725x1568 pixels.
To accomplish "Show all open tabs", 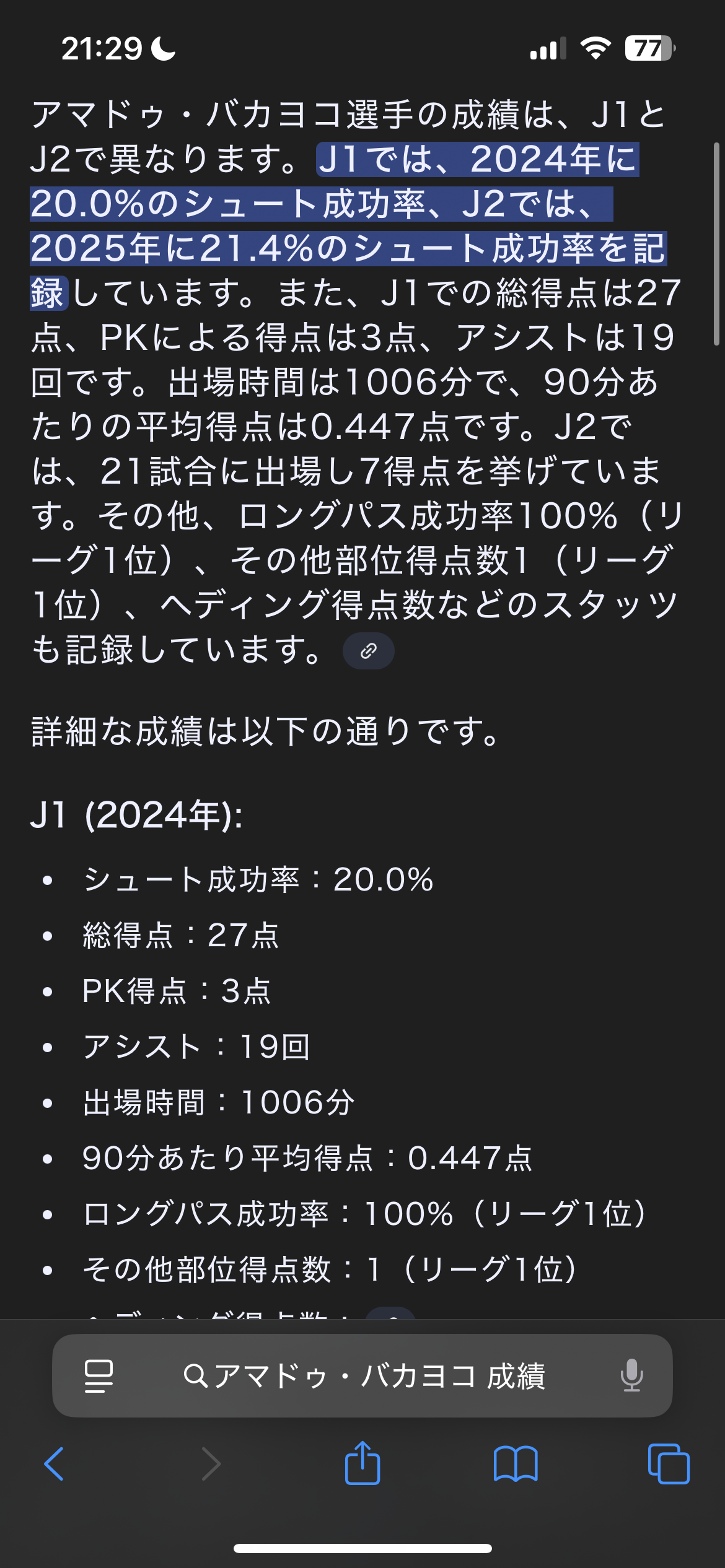I will coord(669,1464).
